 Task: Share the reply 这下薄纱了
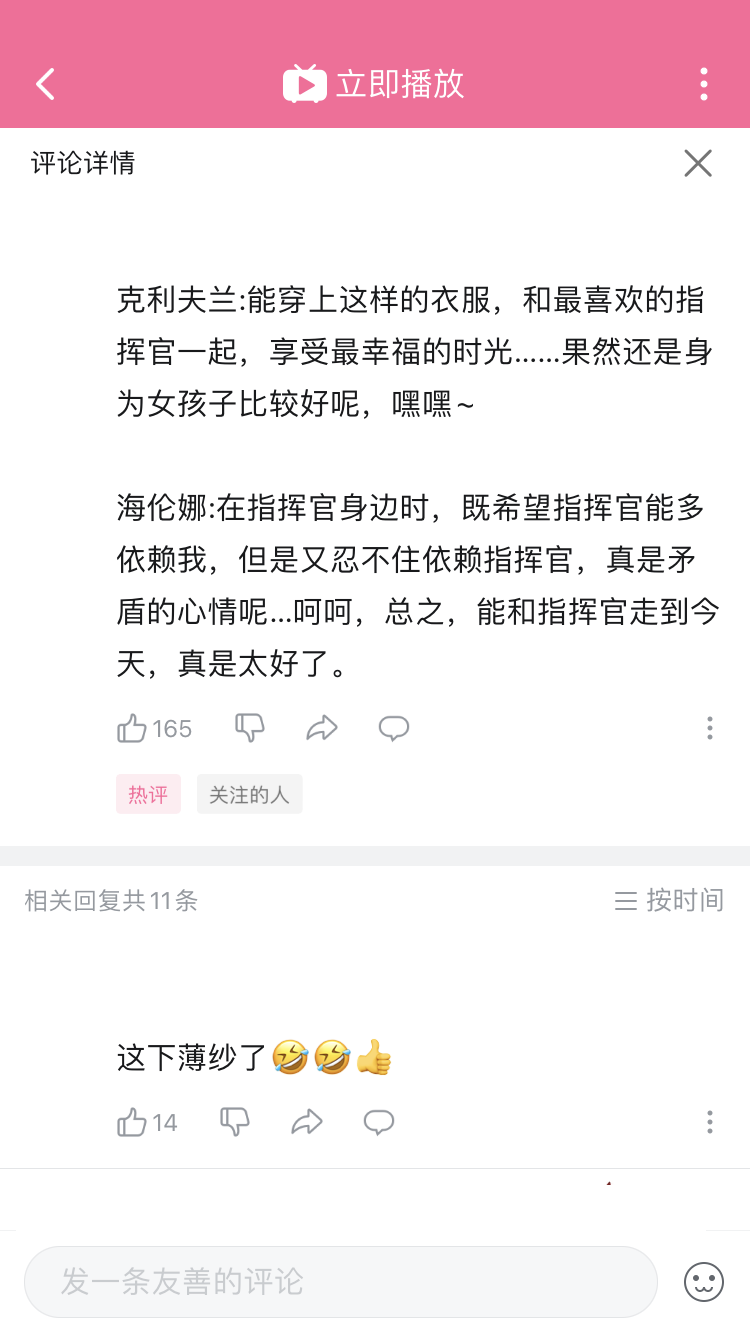coord(306,1122)
